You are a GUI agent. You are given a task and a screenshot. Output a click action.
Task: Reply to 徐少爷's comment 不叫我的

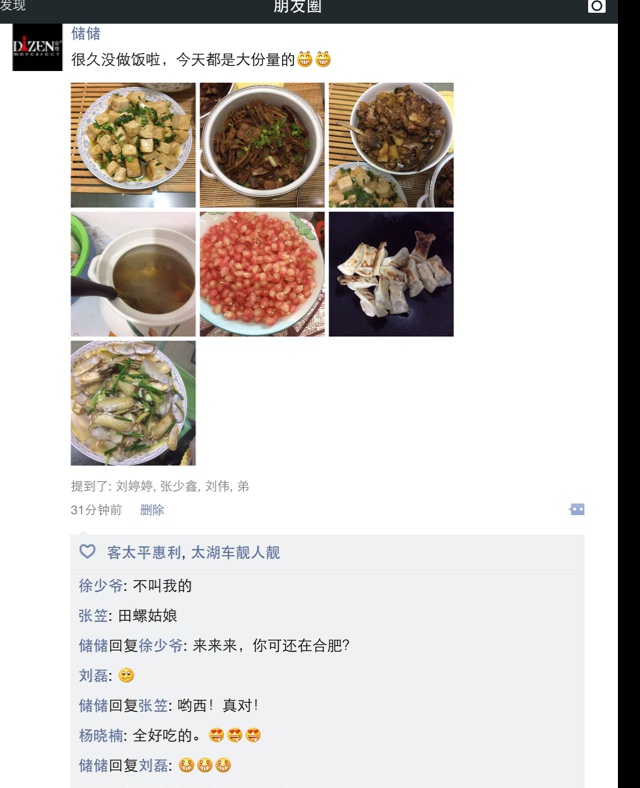tap(162, 586)
